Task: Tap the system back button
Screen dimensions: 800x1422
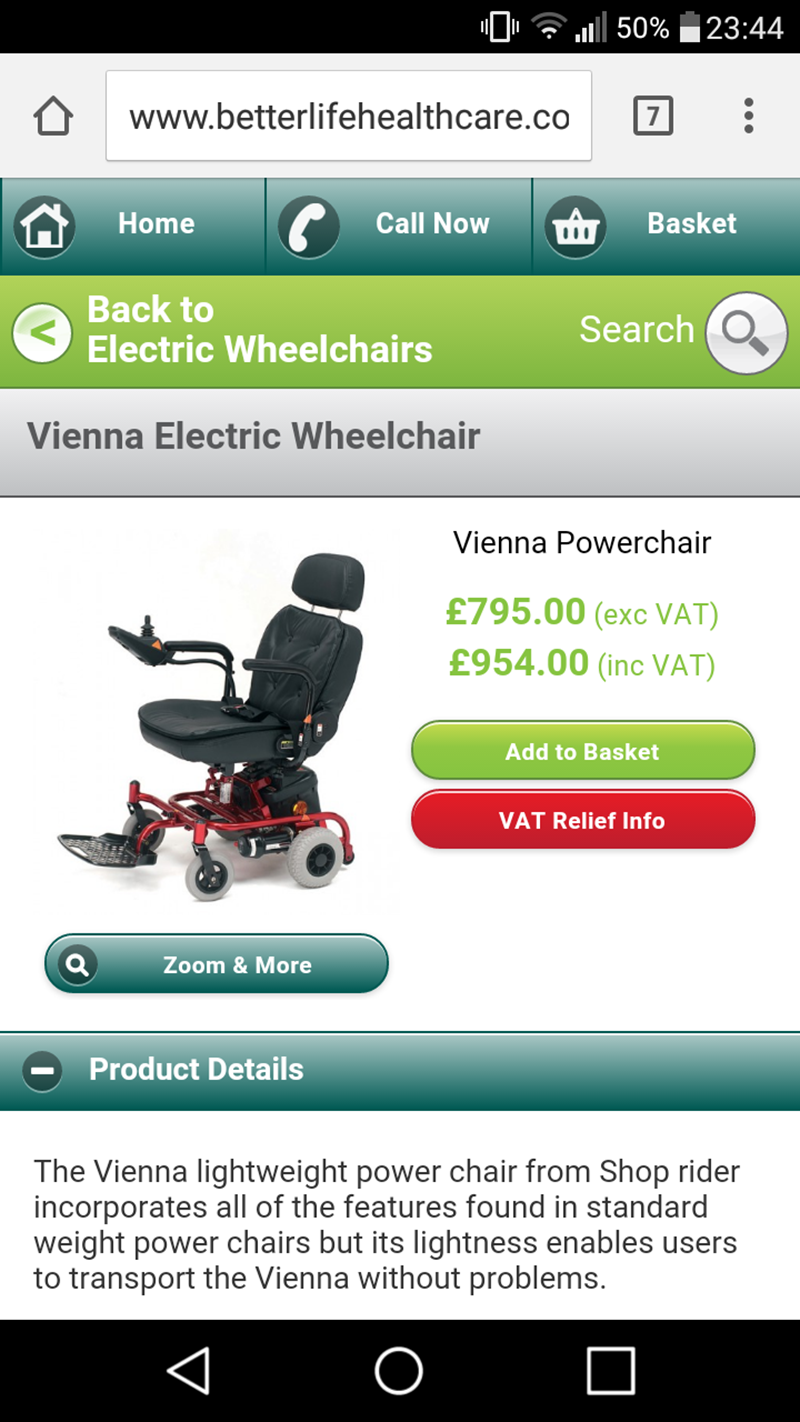Action: [x=187, y=1370]
